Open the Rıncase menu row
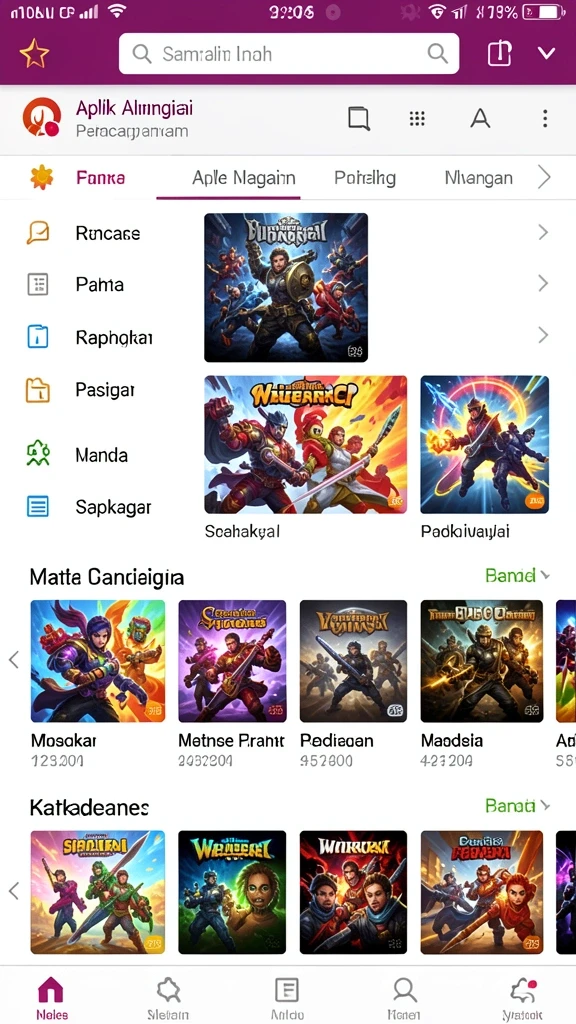576x1024 pixels. point(288,233)
